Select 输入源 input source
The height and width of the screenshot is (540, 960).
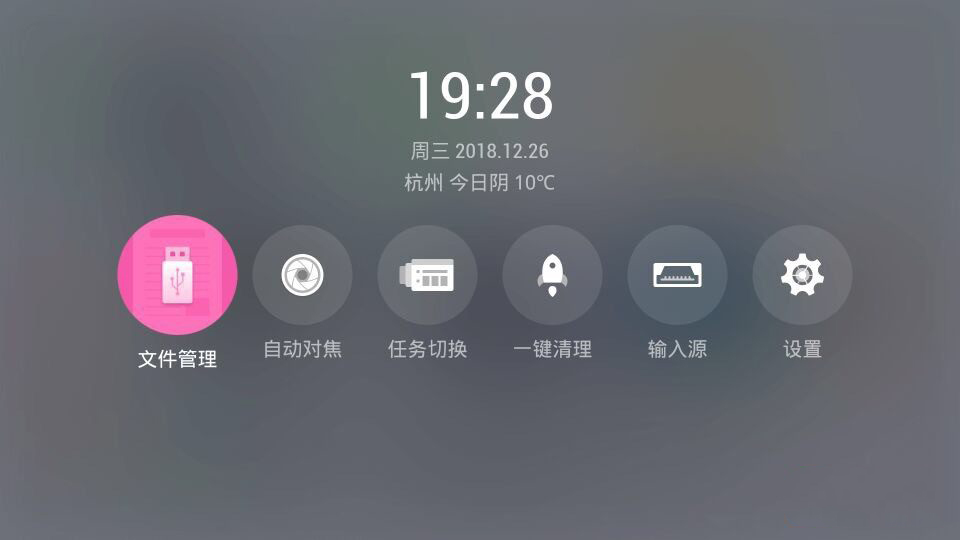[x=677, y=275]
